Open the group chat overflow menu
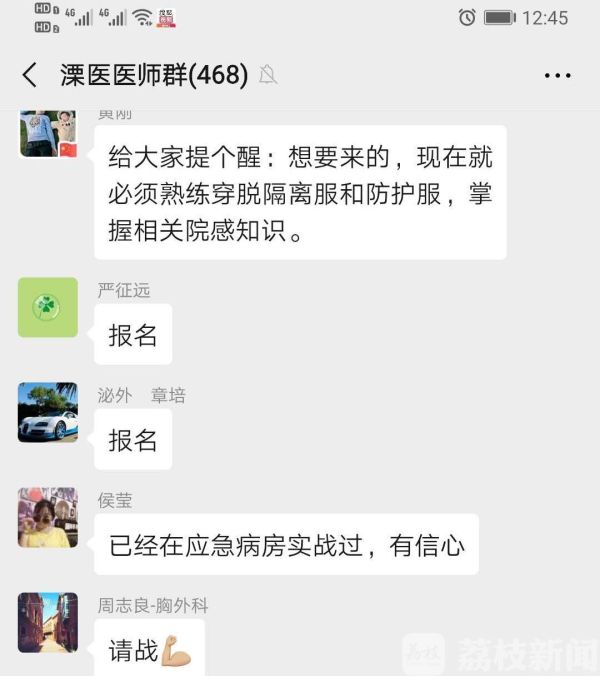600x676 pixels. tap(557, 75)
